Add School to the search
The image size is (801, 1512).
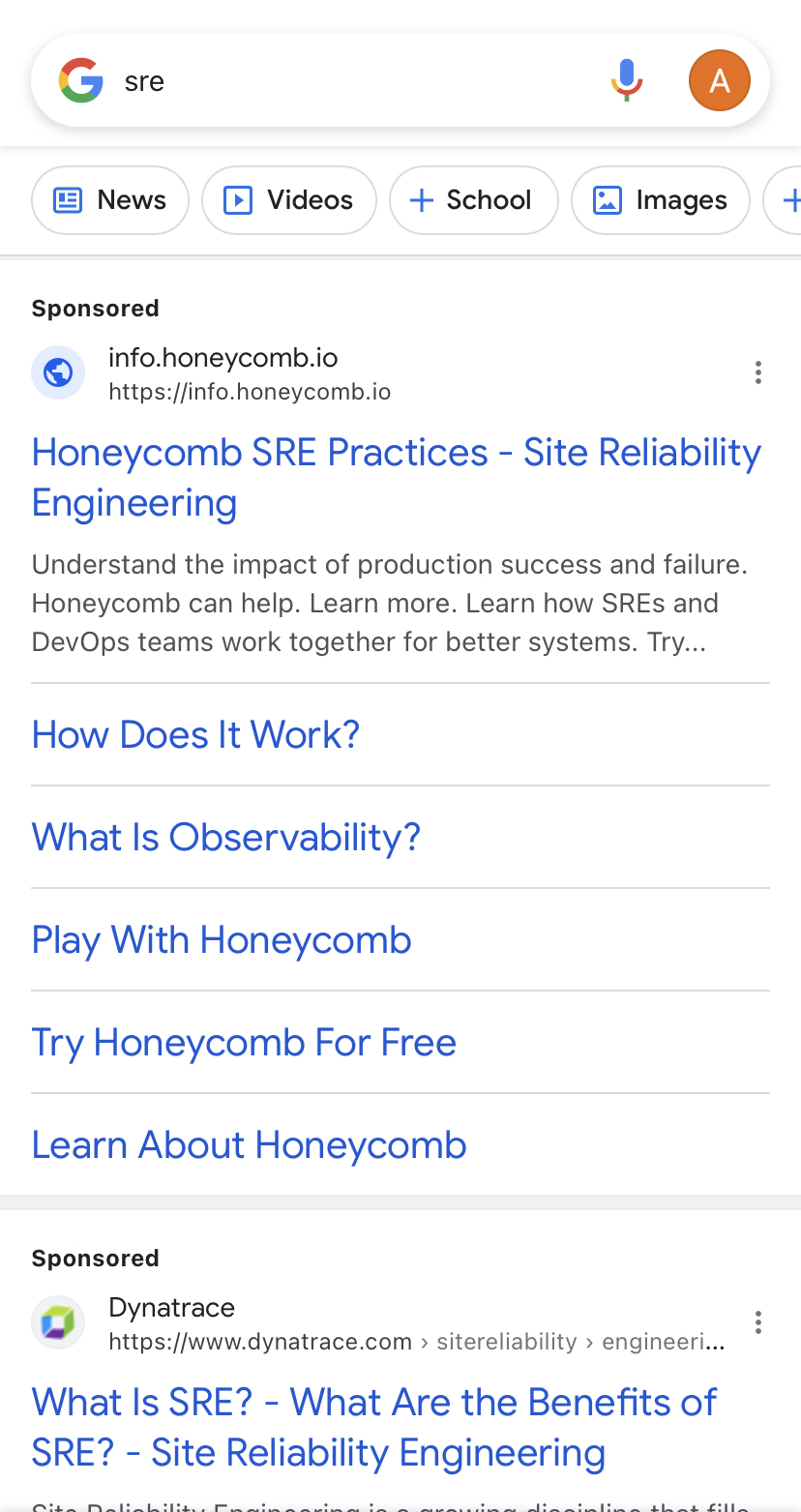coord(474,200)
